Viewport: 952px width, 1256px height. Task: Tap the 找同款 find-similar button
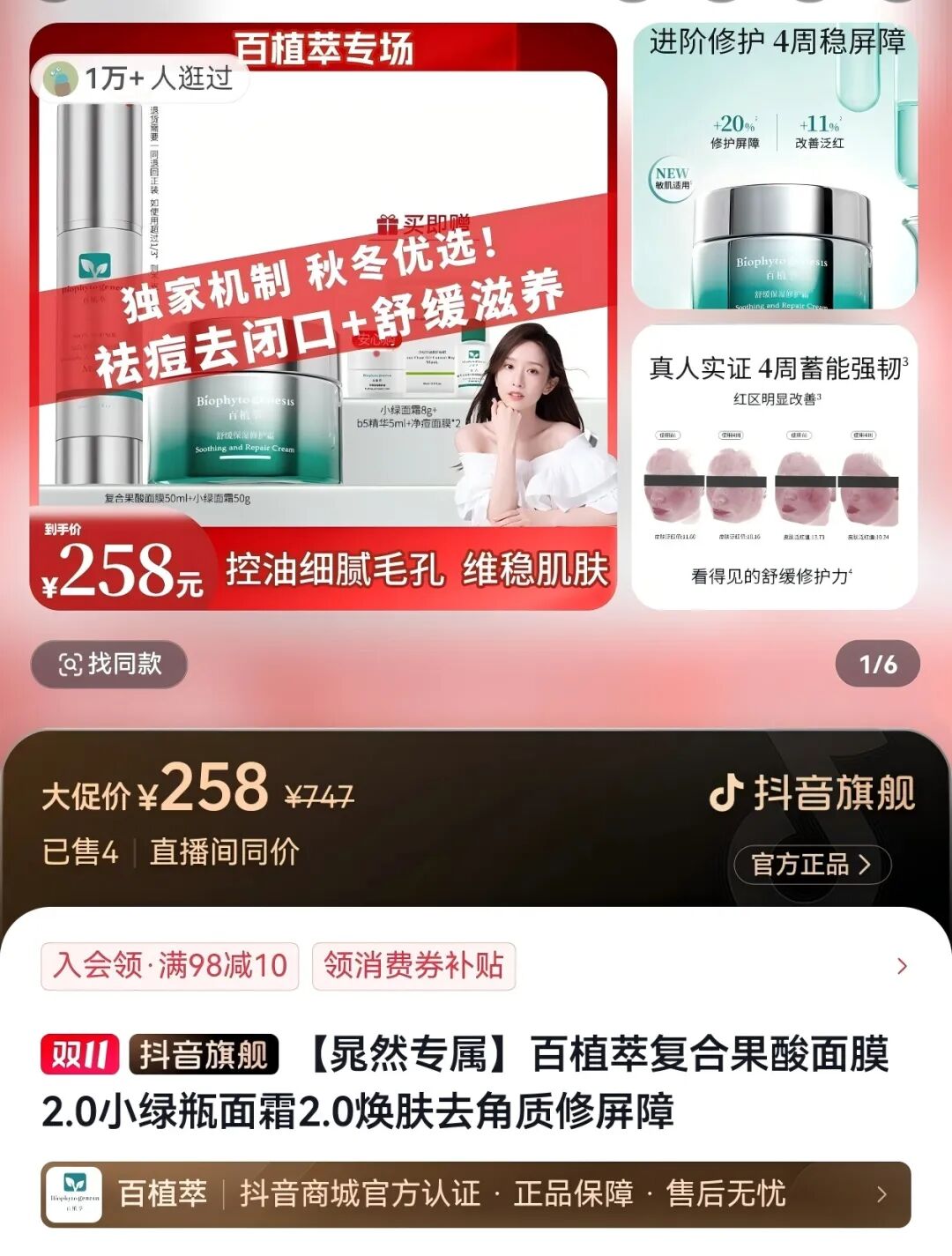tap(109, 664)
